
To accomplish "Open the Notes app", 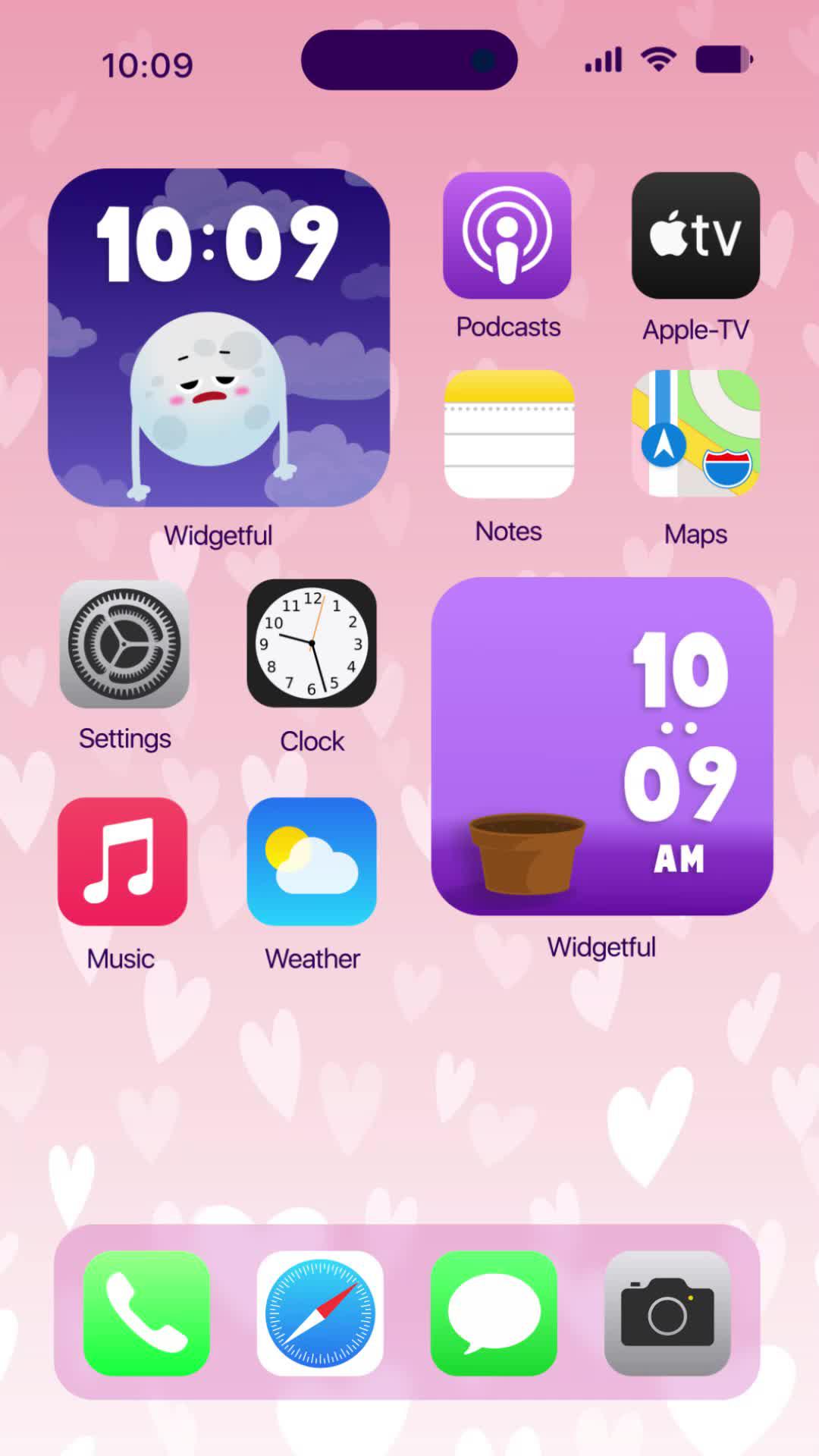I will (x=507, y=435).
